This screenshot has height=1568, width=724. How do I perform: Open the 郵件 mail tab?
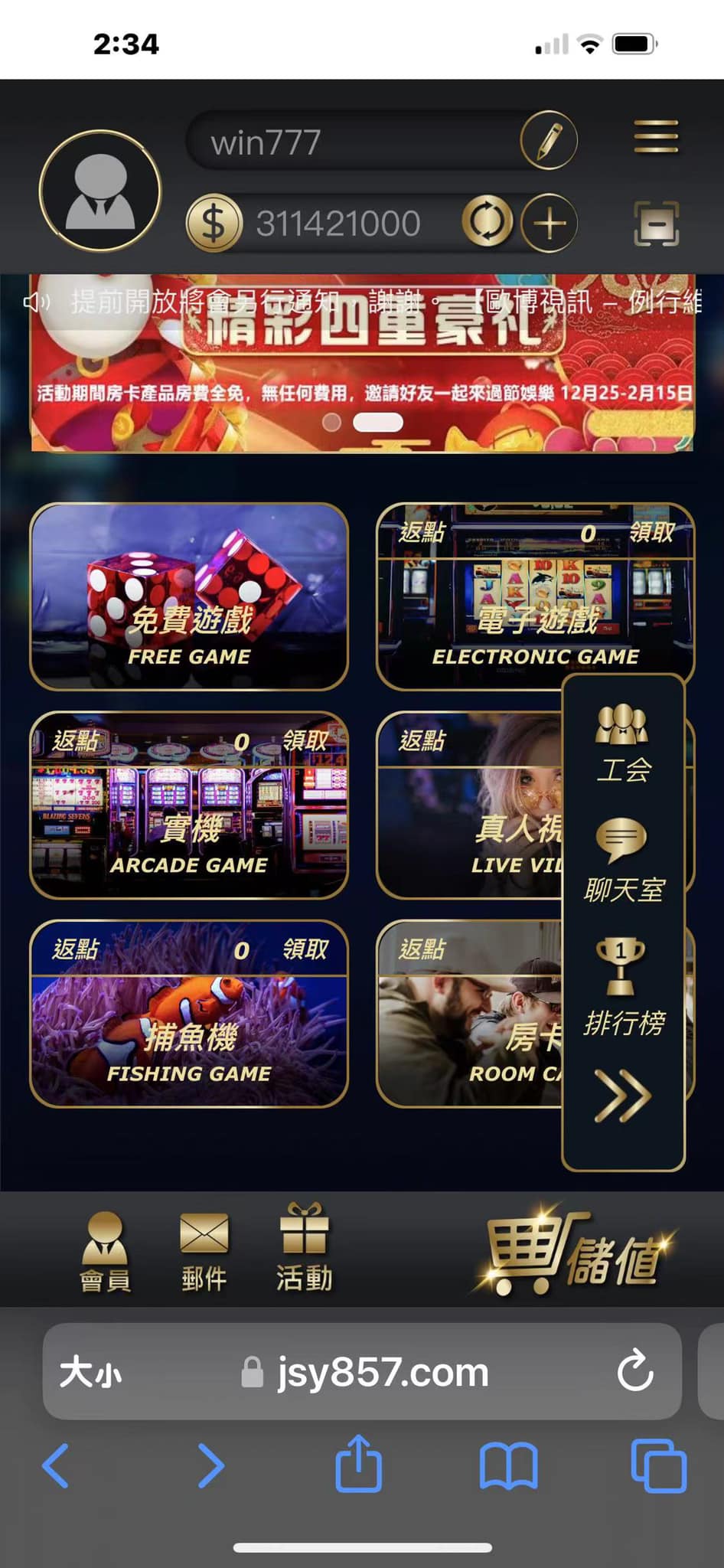coord(204,1252)
